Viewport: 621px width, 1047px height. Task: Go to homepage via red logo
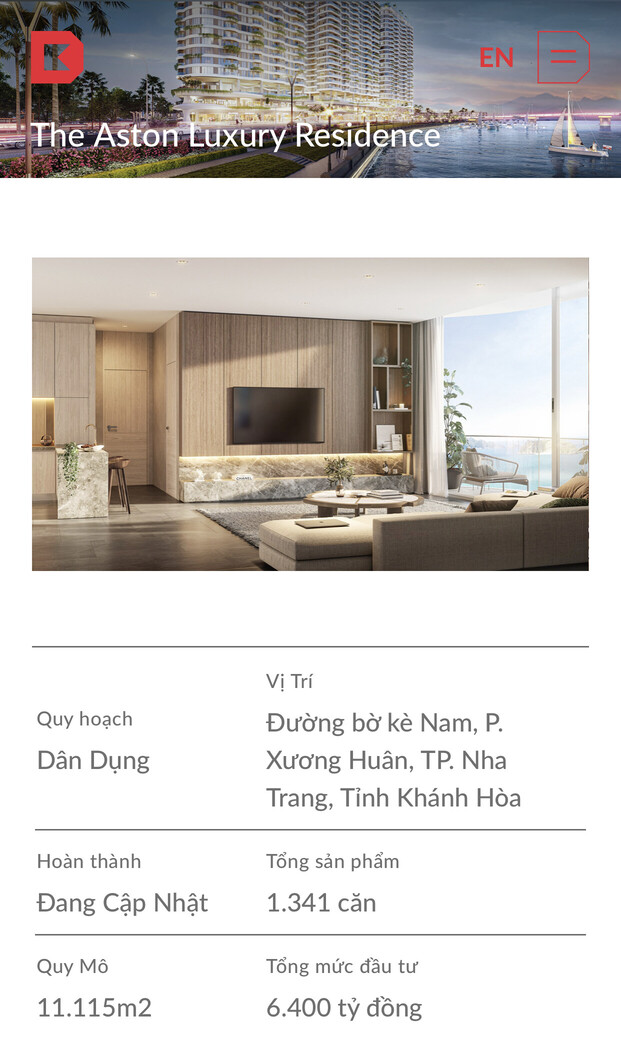(x=56, y=58)
